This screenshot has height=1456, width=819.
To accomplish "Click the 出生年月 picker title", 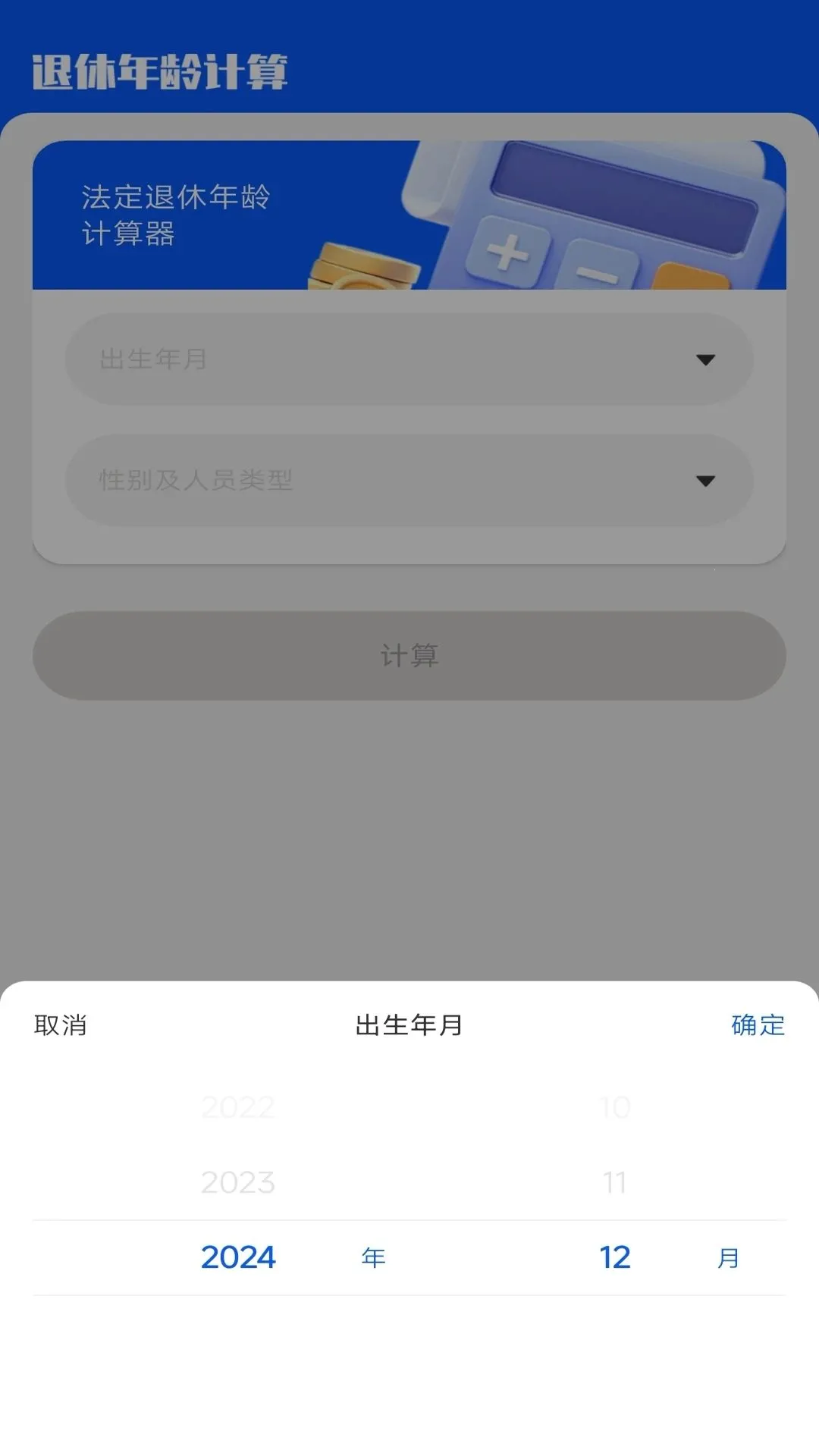I will tap(409, 1025).
